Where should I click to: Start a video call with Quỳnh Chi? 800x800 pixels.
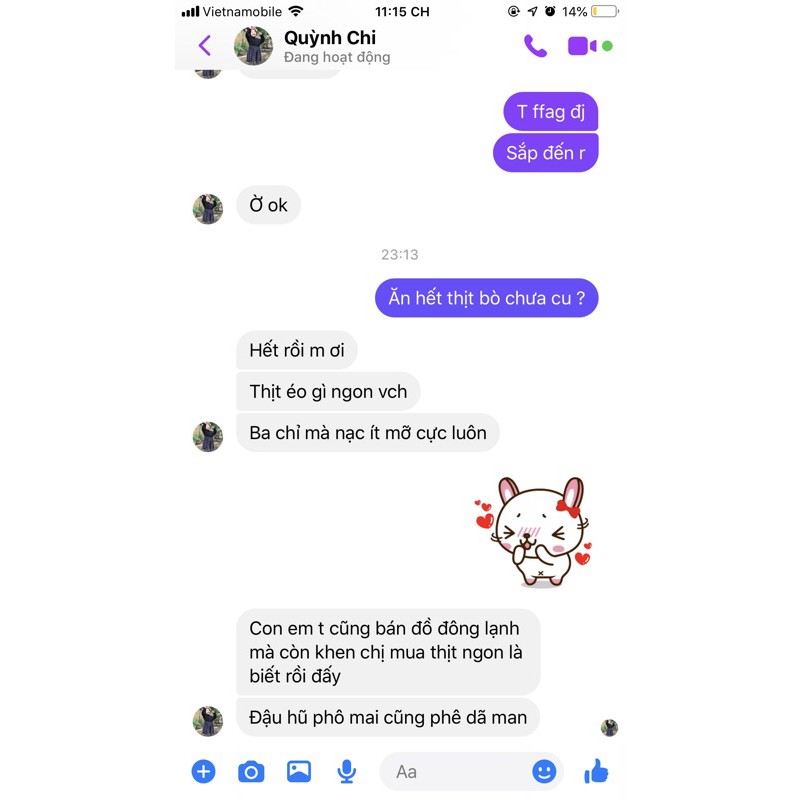coord(582,46)
